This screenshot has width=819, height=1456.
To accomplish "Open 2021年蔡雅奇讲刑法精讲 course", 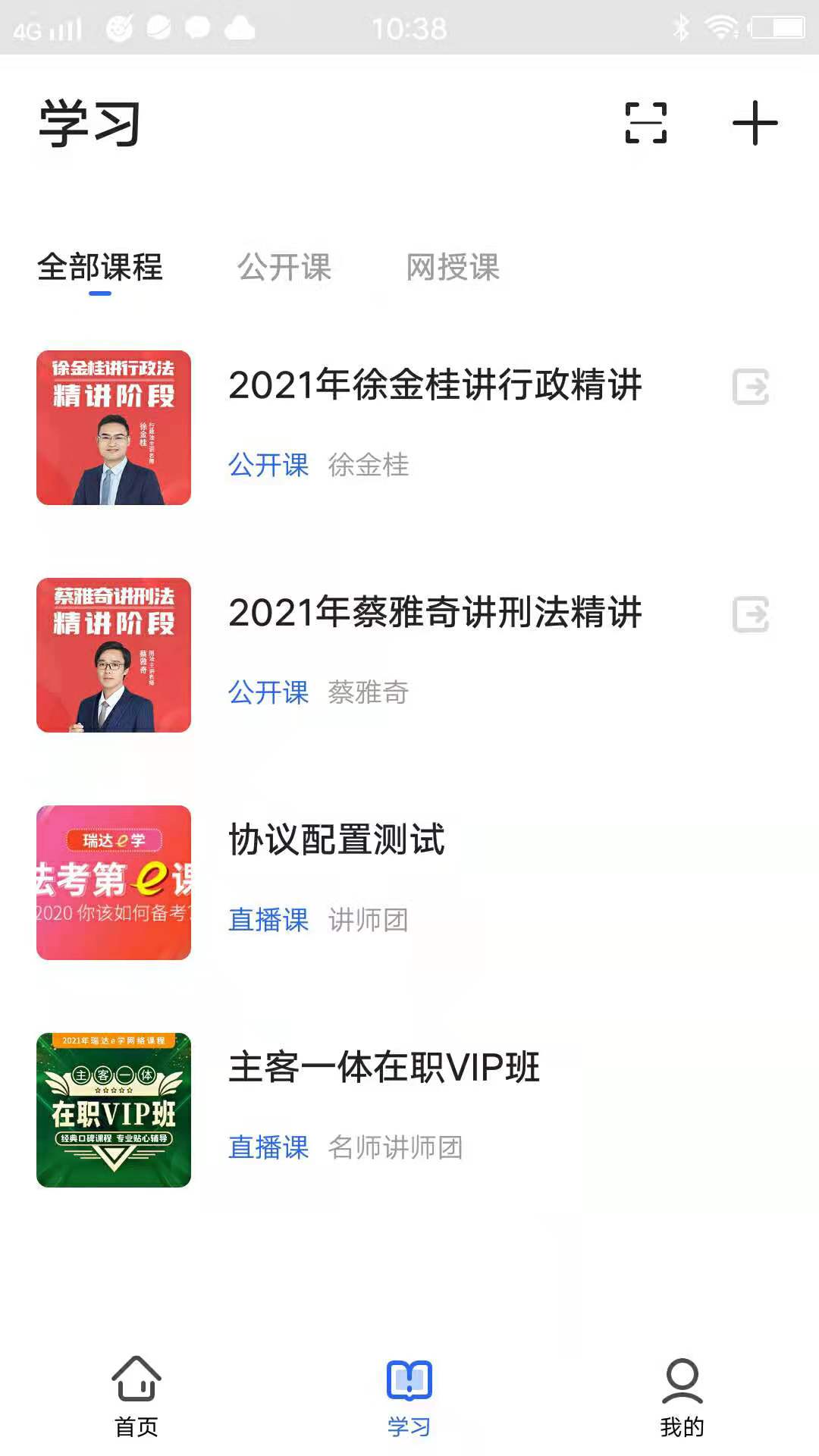I will pyautogui.click(x=436, y=613).
